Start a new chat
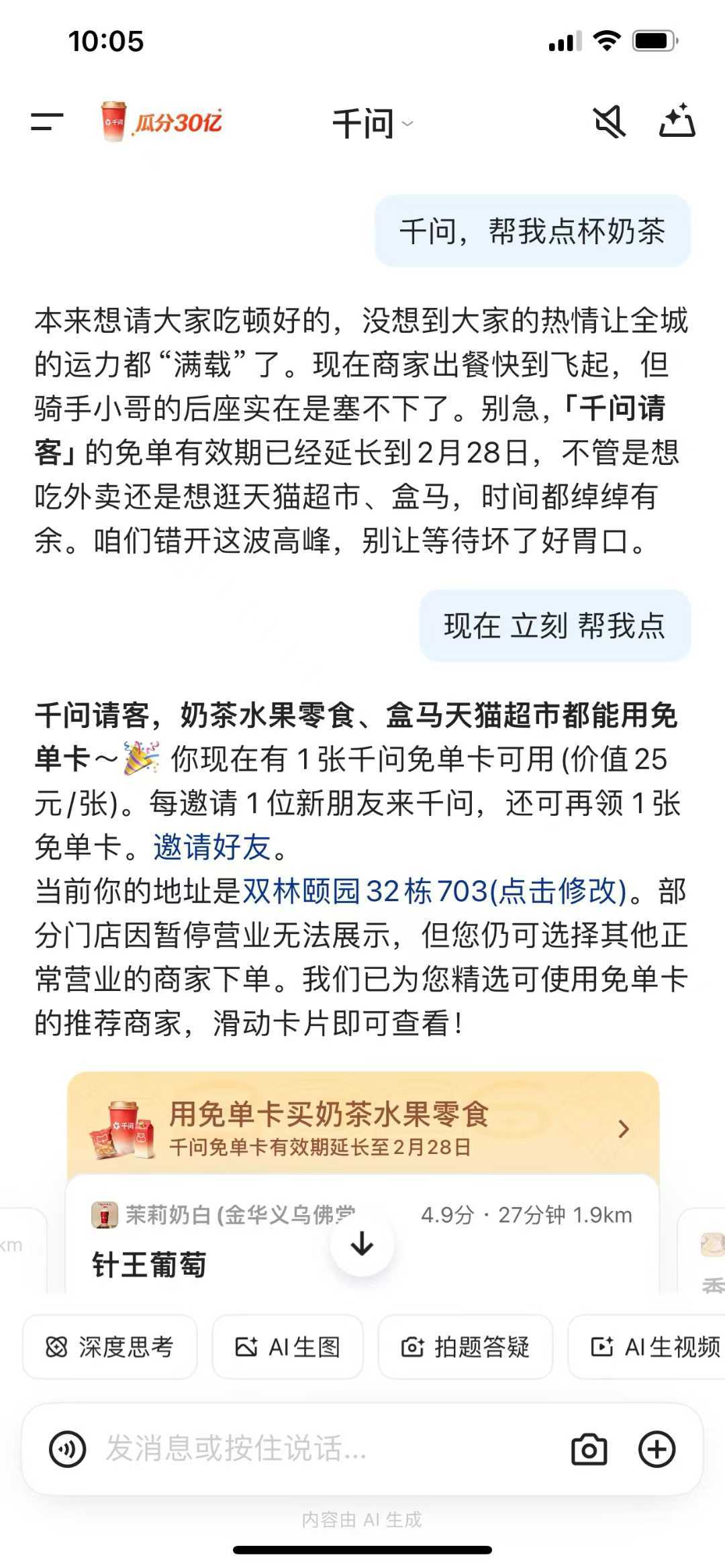The image size is (725, 1568). (677, 122)
